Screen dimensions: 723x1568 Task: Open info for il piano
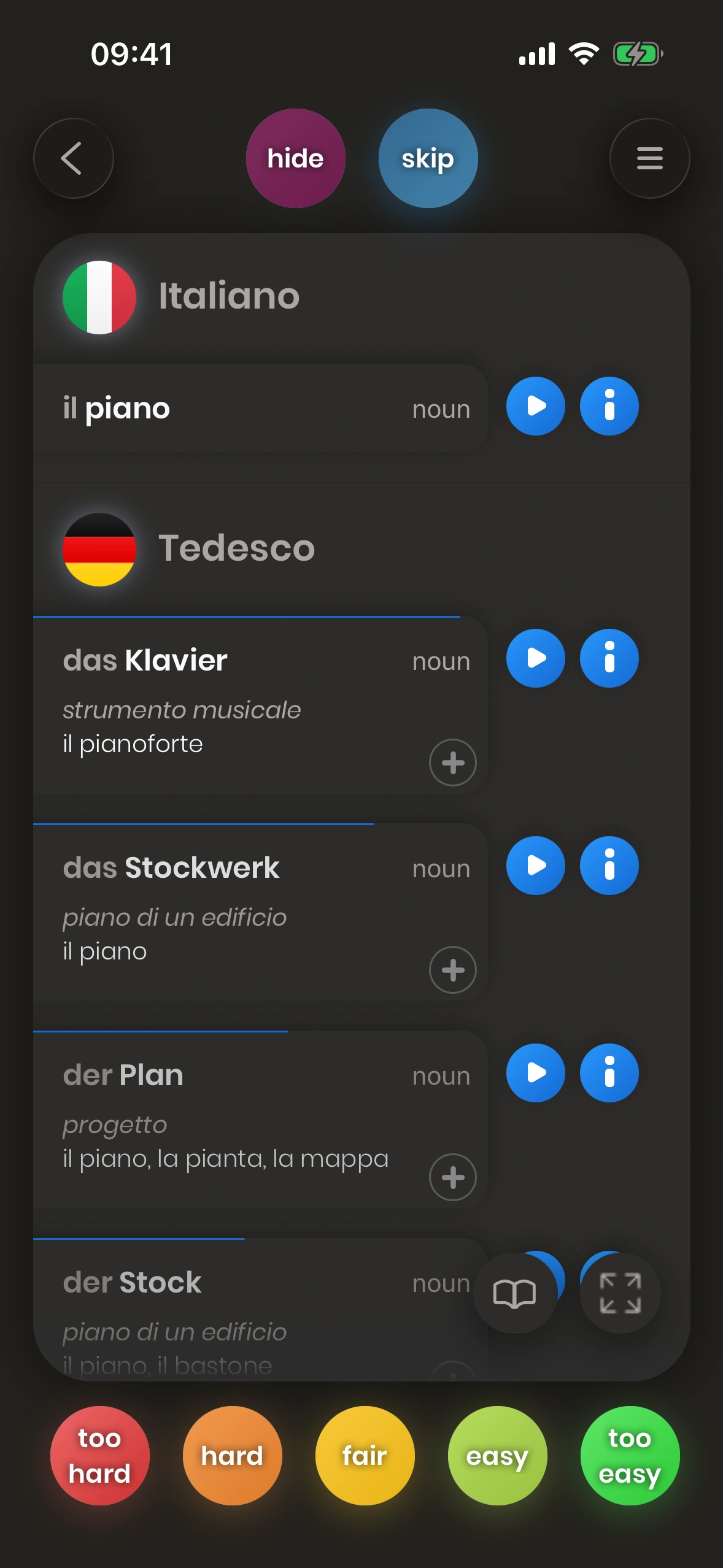pyautogui.click(x=609, y=406)
